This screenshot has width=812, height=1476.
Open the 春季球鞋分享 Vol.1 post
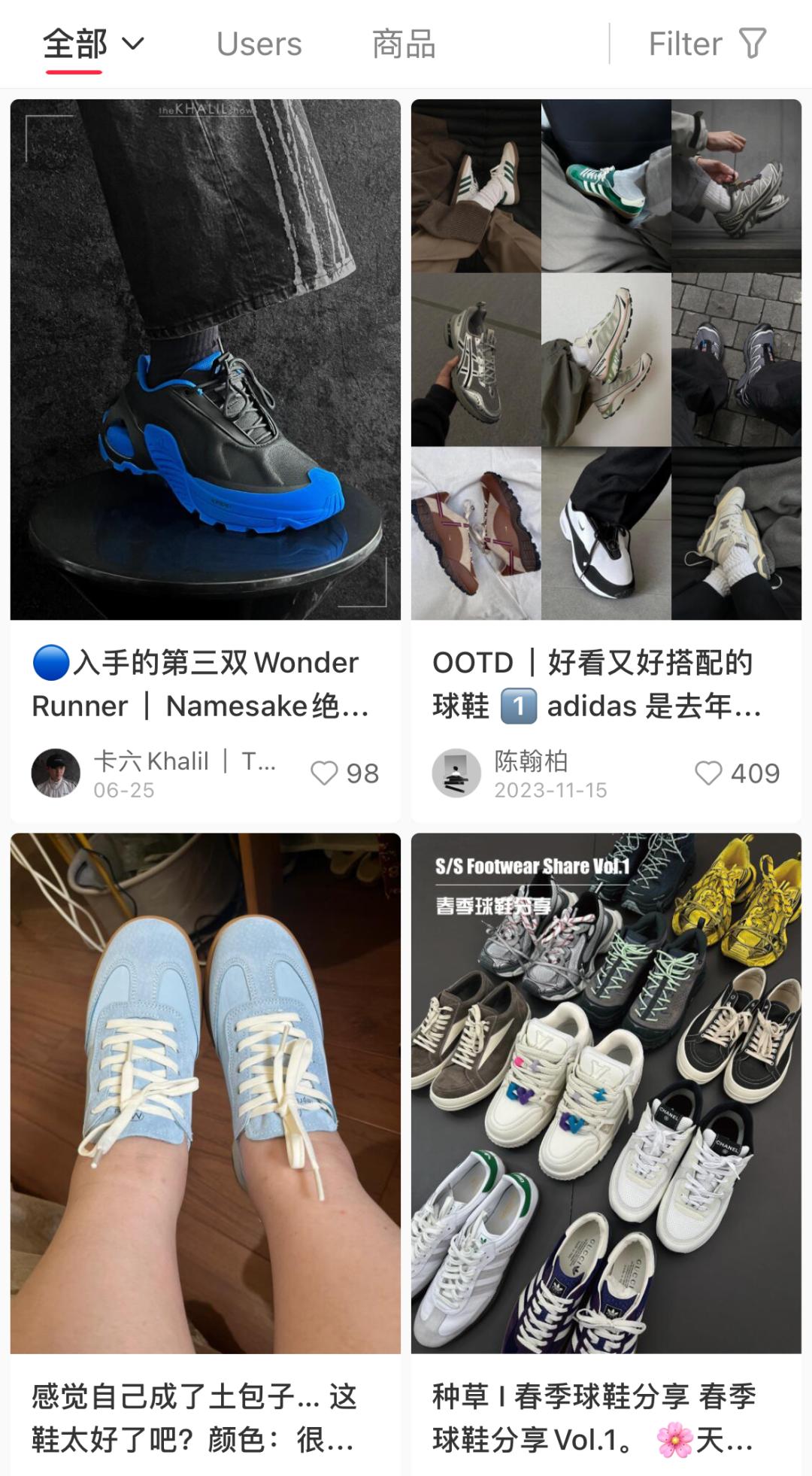coord(606,1092)
